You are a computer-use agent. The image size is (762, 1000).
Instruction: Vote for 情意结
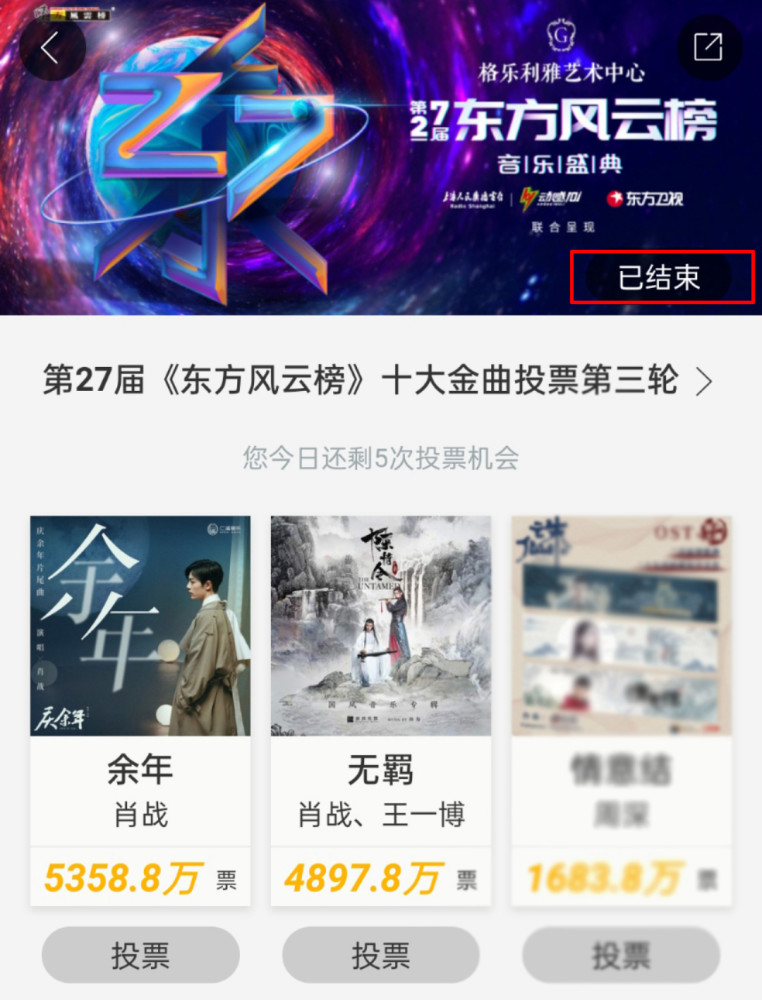point(620,955)
